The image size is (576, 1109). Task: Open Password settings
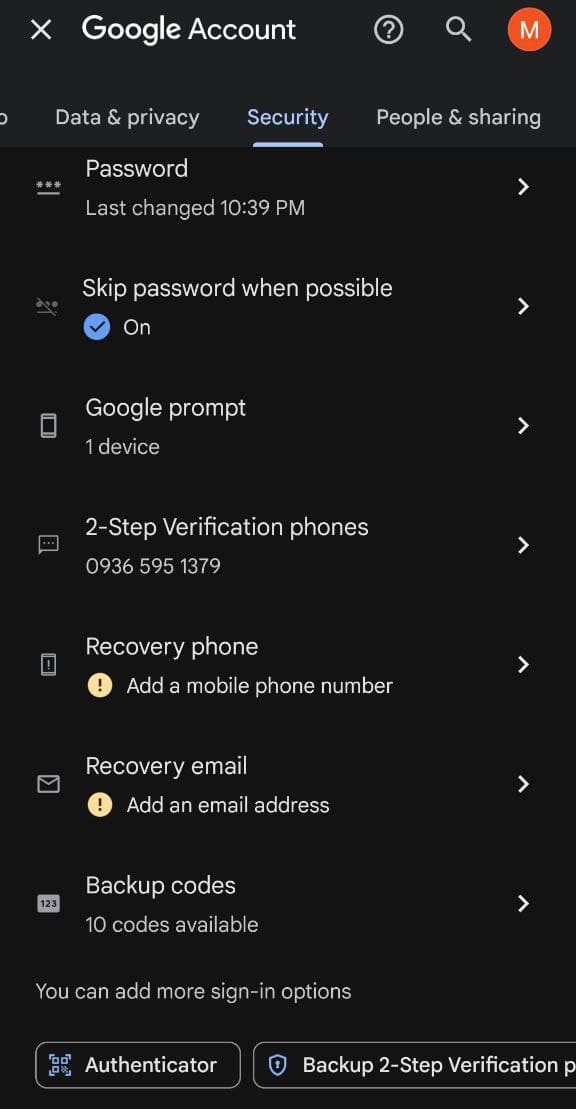tap(288, 187)
